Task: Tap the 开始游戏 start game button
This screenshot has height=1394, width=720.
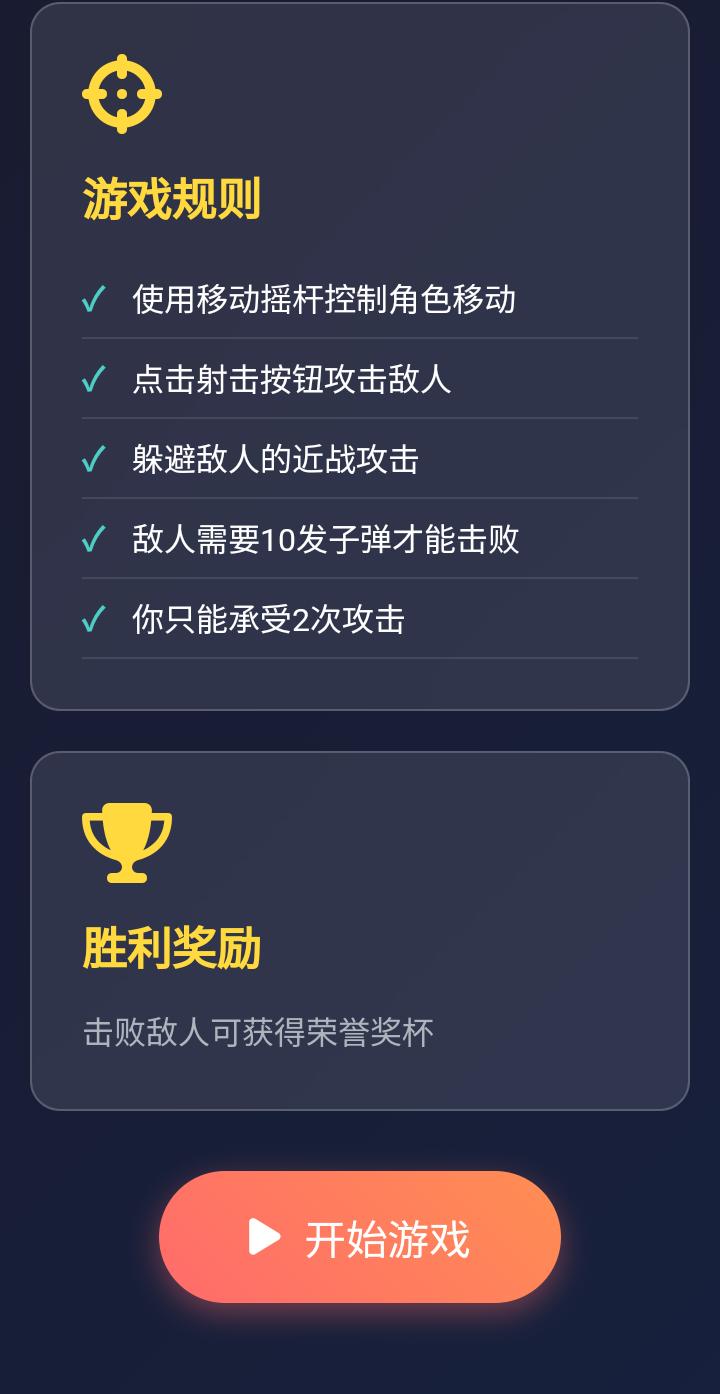Action: tap(360, 1237)
